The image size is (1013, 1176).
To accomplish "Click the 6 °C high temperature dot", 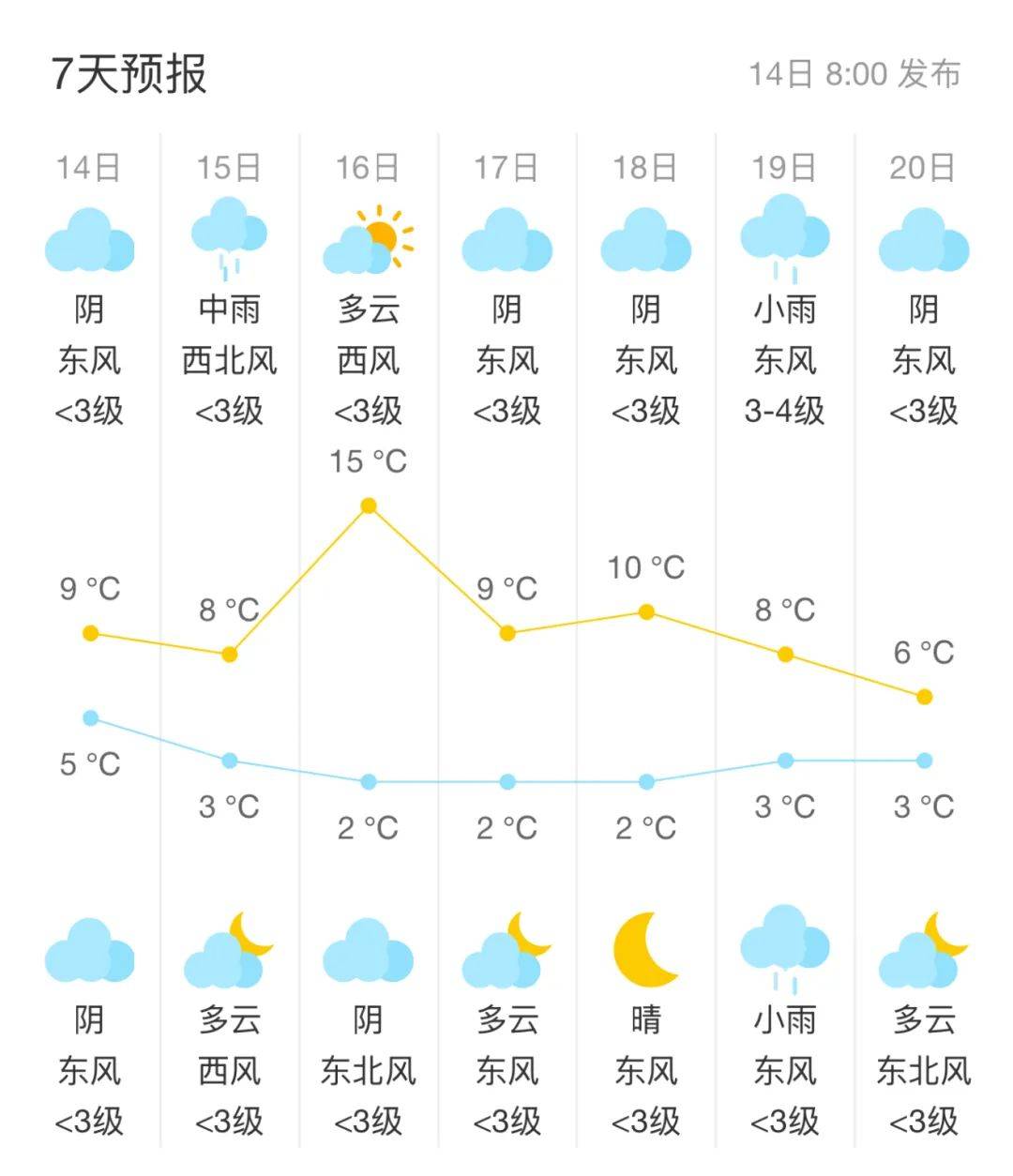I will tap(925, 696).
